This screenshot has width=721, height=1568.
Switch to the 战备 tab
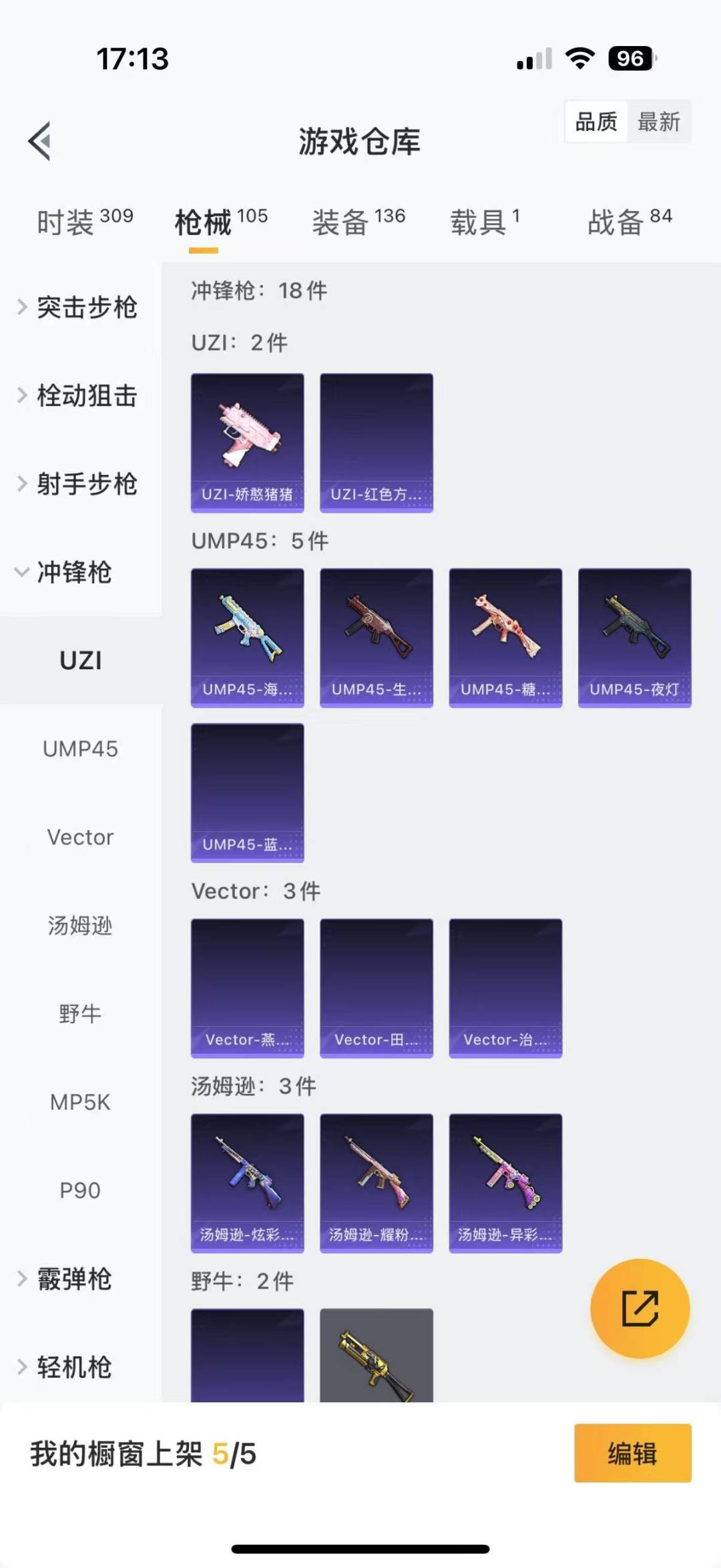pos(630,222)
